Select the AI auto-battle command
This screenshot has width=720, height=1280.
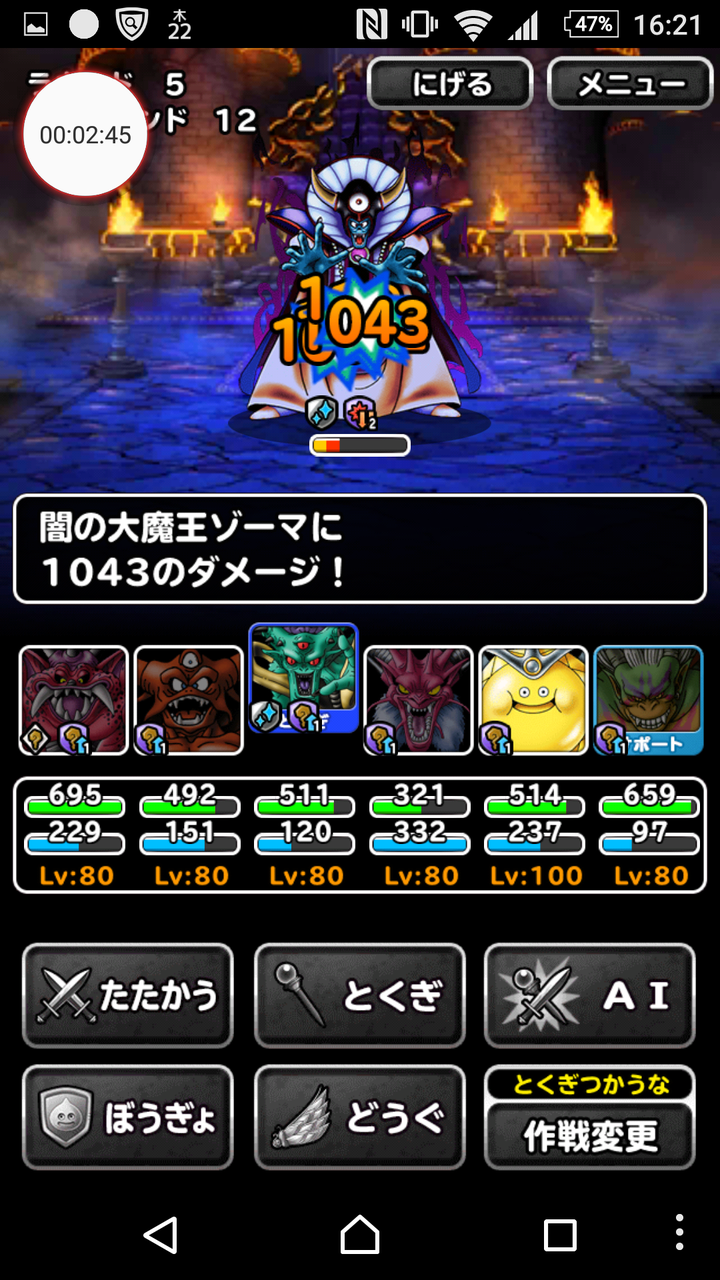pyautogui.click(x=590, y=995)
